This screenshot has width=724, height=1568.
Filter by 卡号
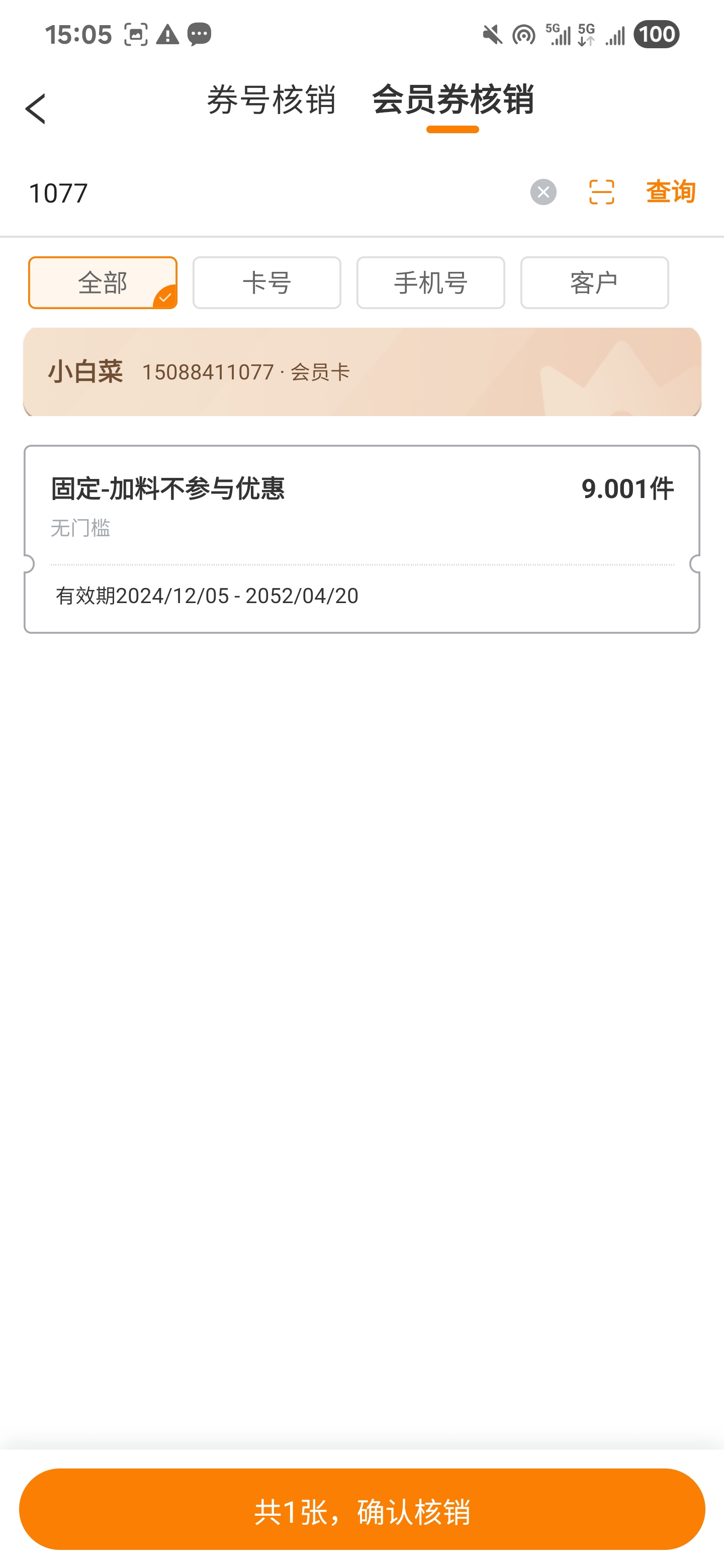[x=266, y=282]
